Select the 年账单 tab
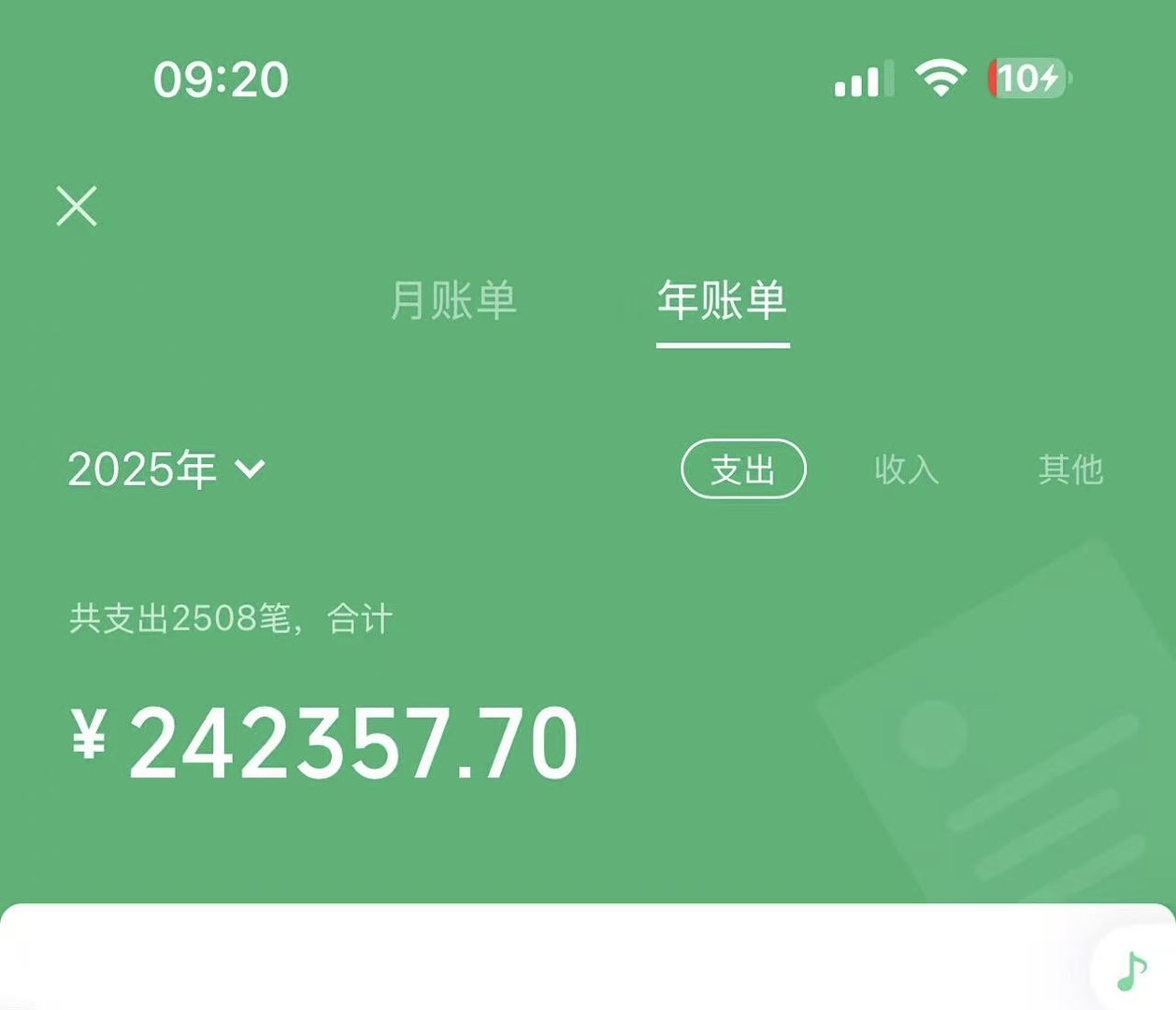The image size is (1176, 1010). pyautogui.click(x=722, y=300)
